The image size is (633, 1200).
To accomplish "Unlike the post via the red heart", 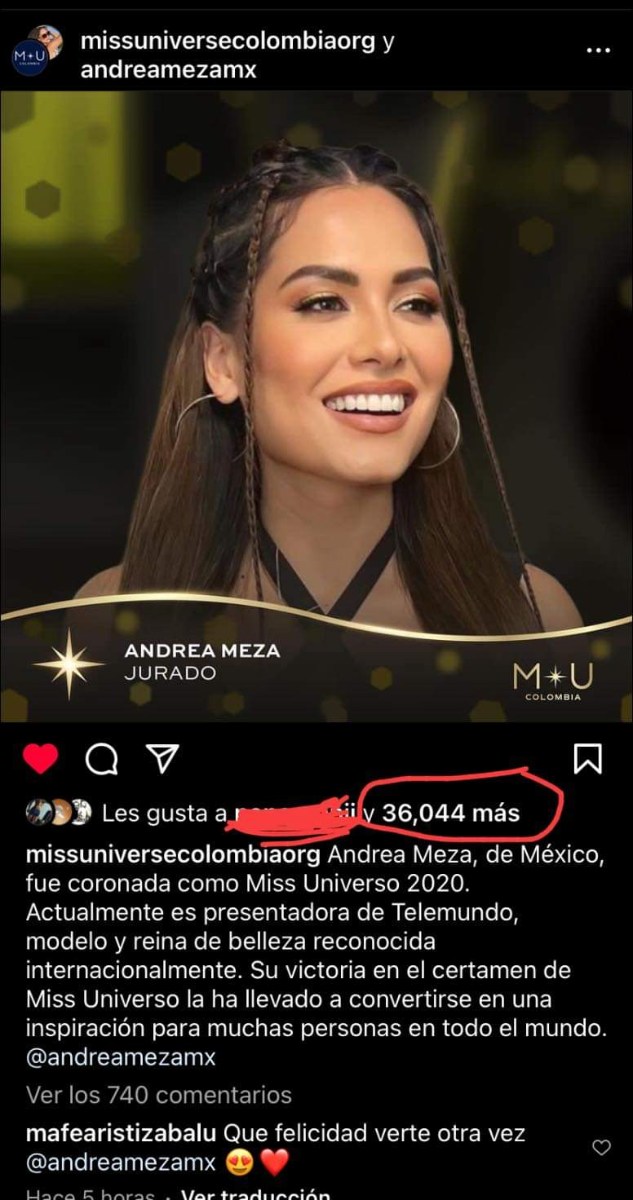I will pyautogui.click(x=40, y=760).
